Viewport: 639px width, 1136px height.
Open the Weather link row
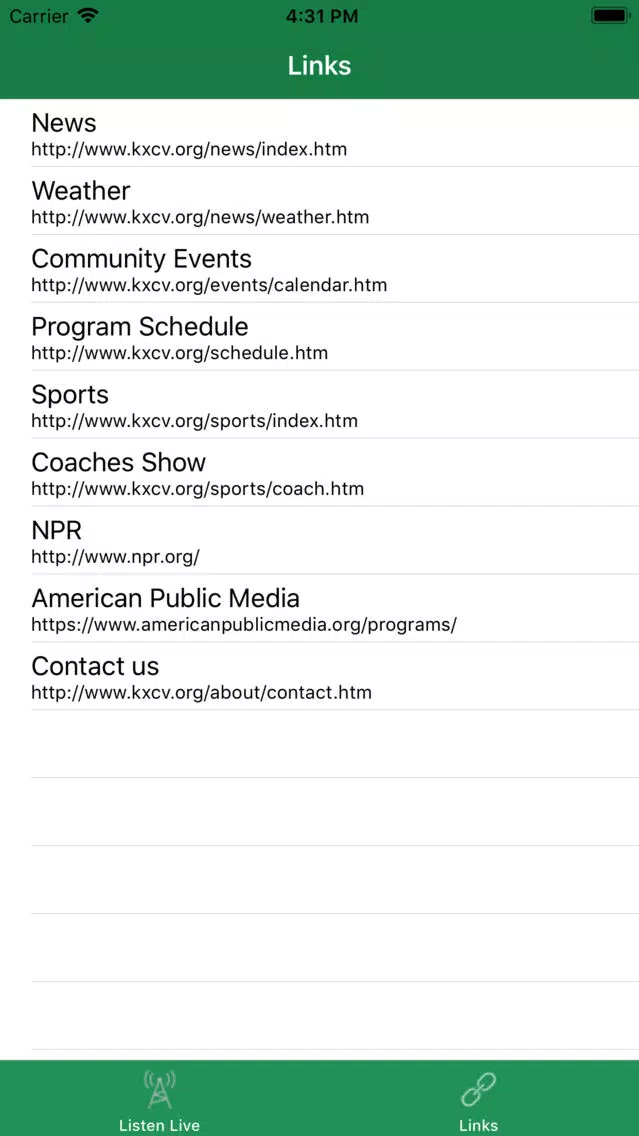pos(320,201)
